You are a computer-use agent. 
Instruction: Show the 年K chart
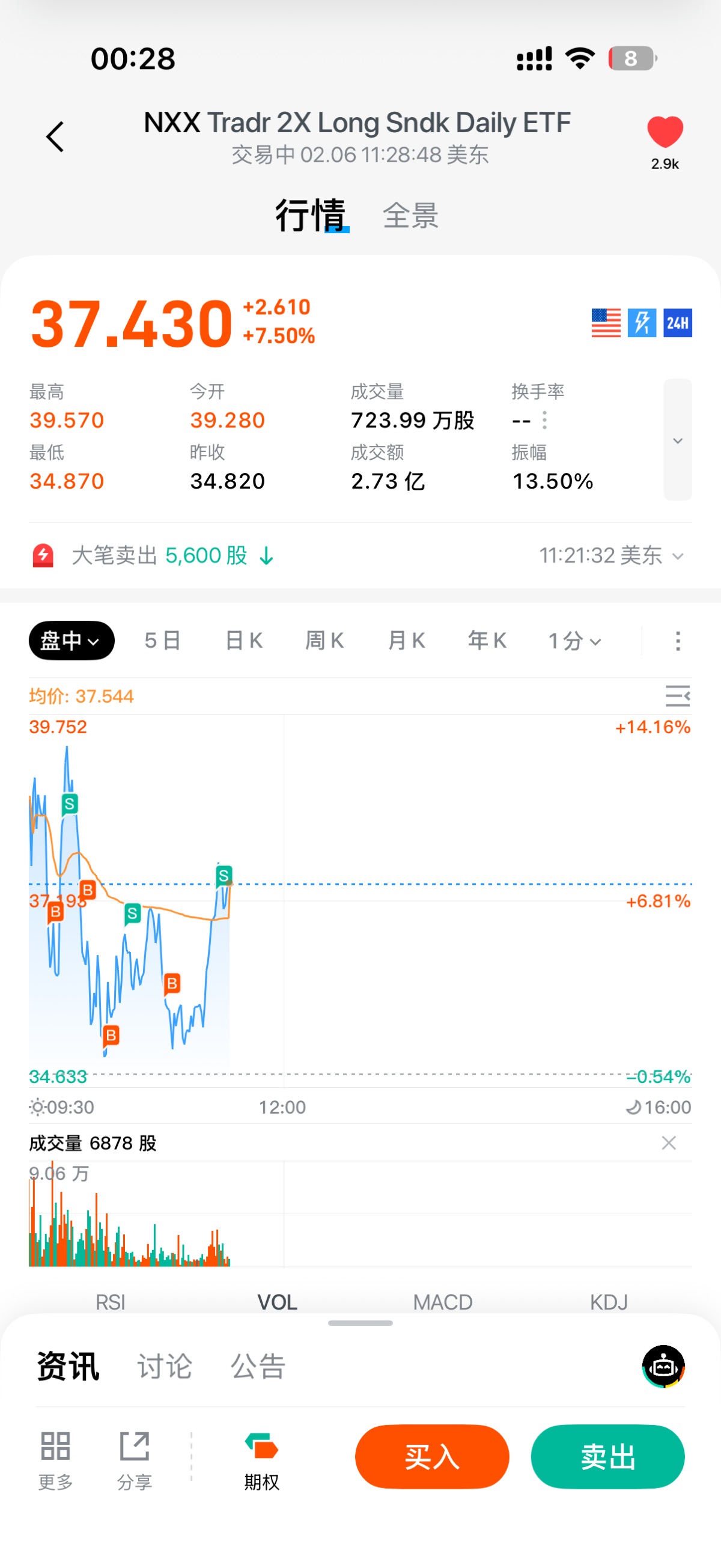pyautogui.click(x=487, y=640)
